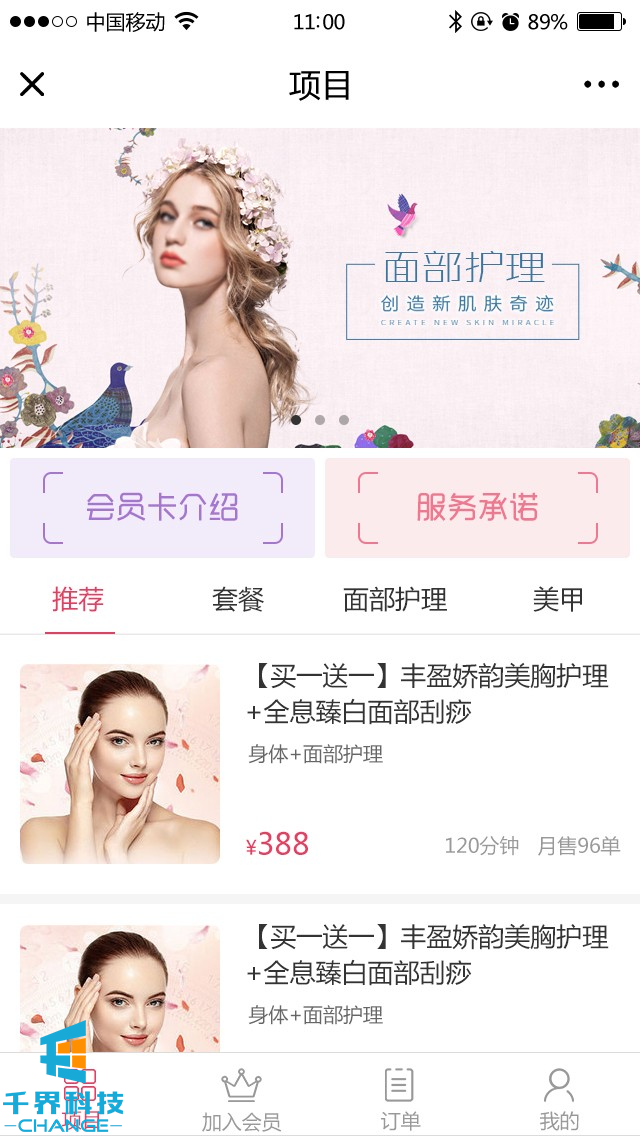
Task: Open the 我的 tab
Action: [559, 1099]
